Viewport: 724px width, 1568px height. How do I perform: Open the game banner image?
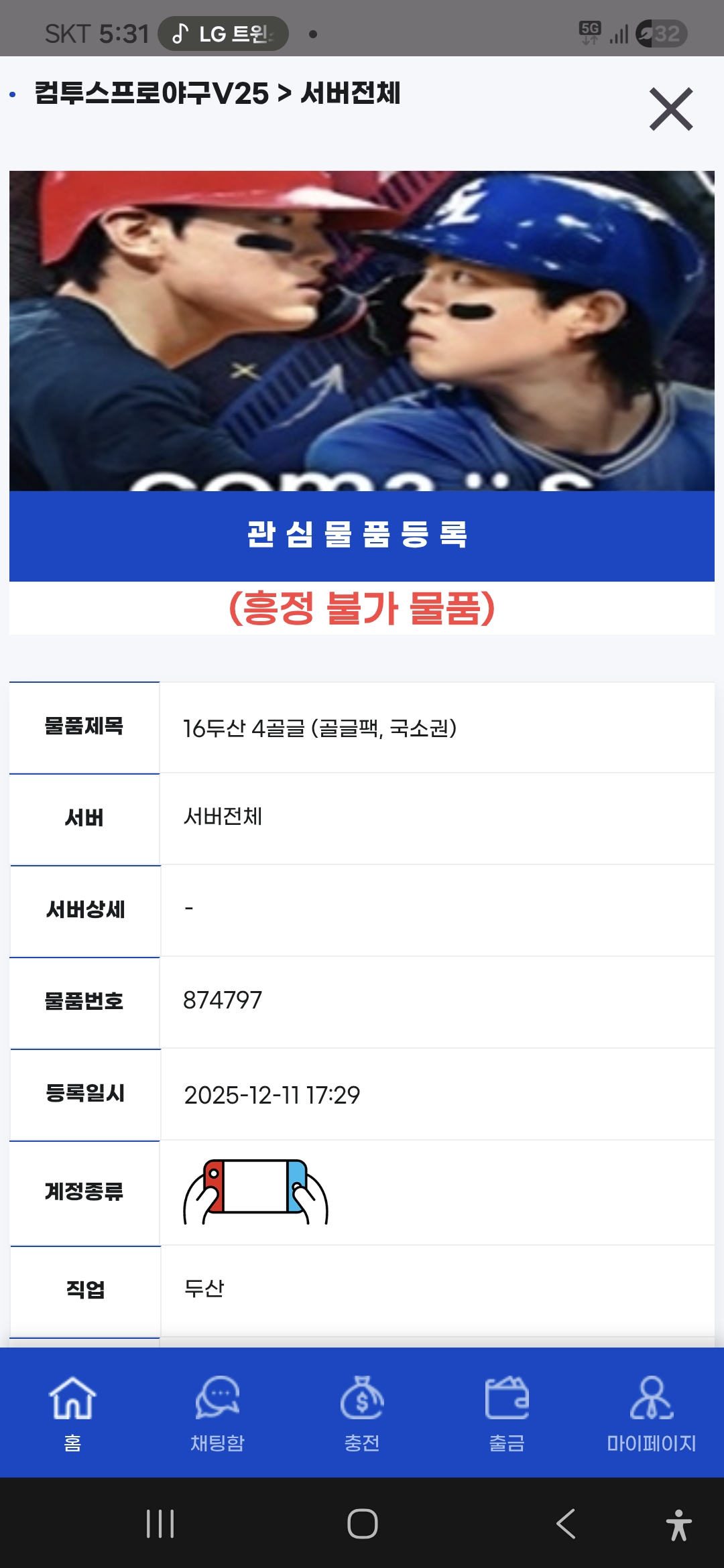tap(362, 330)
